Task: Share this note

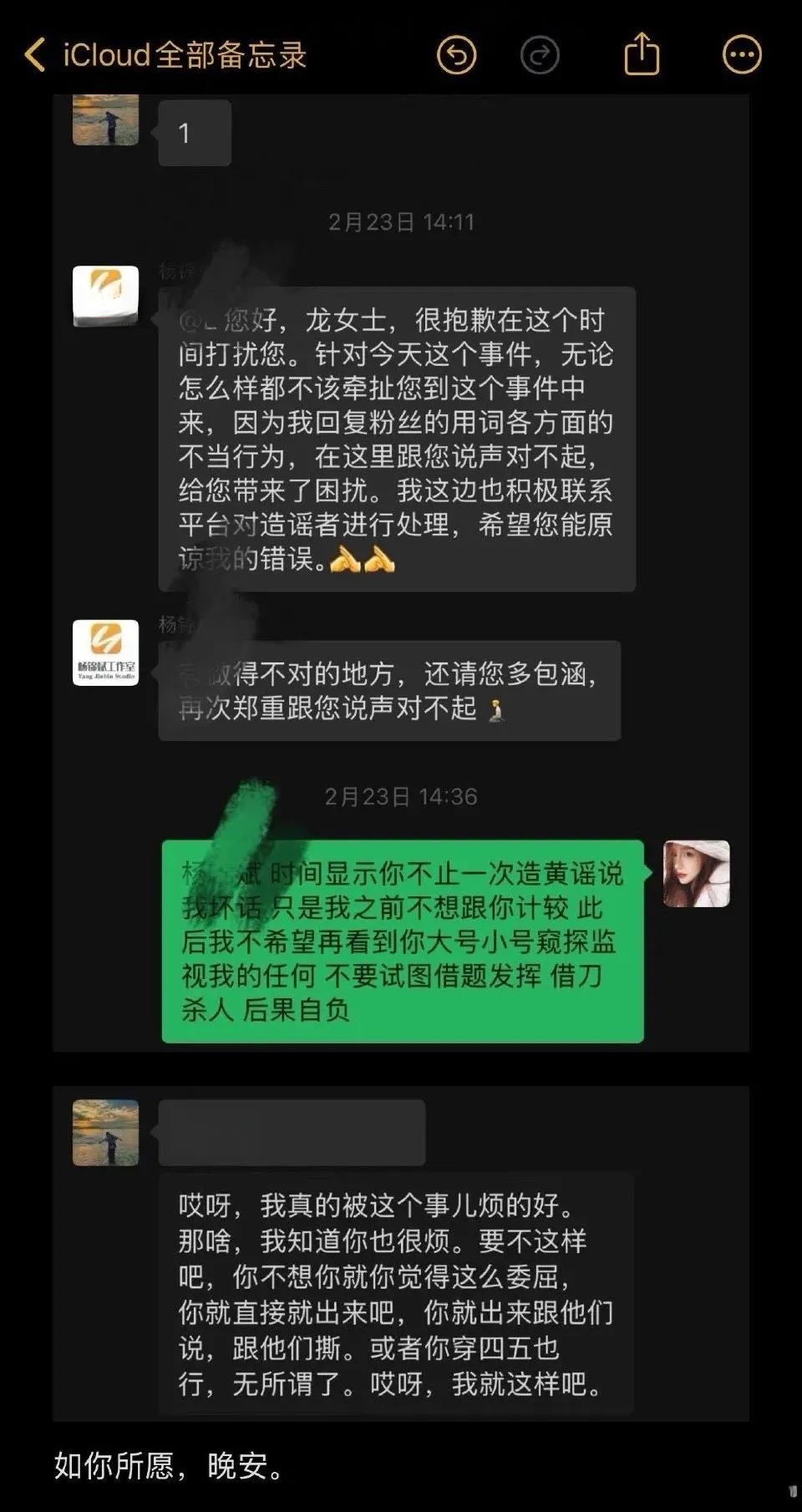Action: 642,55
